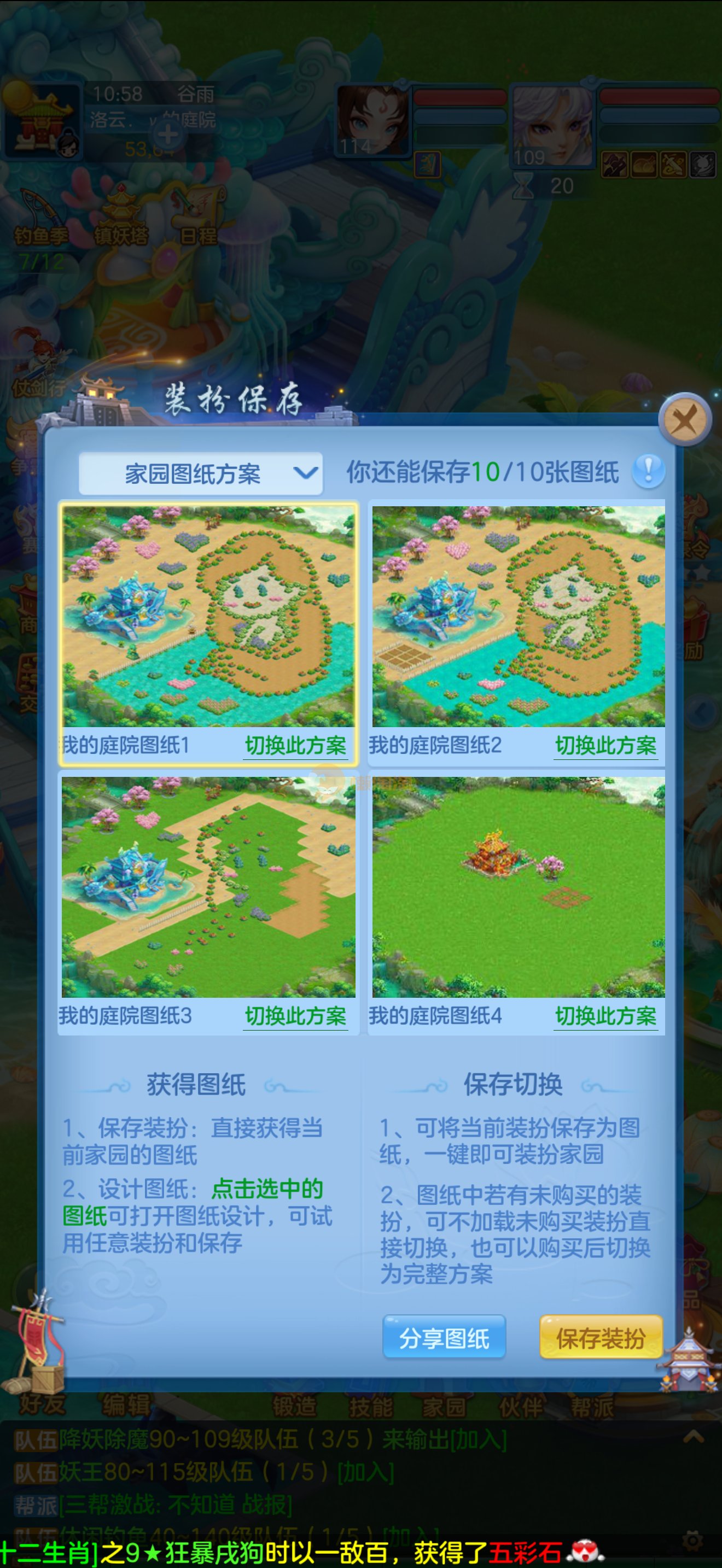Expand the 家园图纸方案 dropdown
Viewport: 722px width, 1568px height.
pos(200,473)
